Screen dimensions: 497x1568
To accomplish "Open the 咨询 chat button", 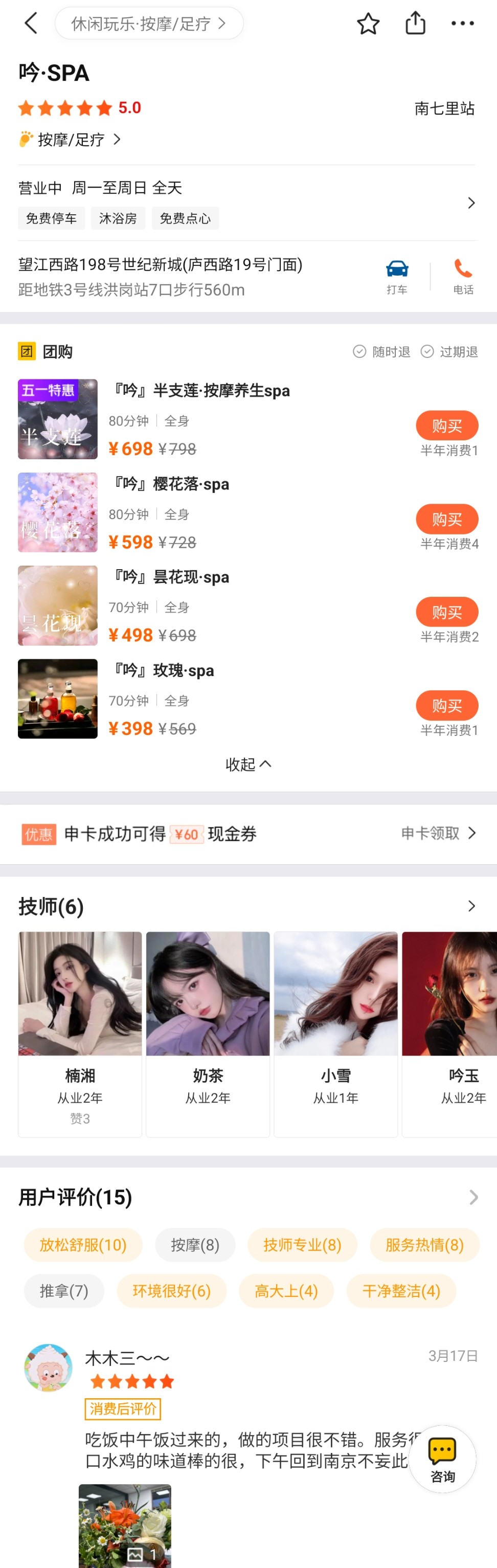I will pos(442,1459).
